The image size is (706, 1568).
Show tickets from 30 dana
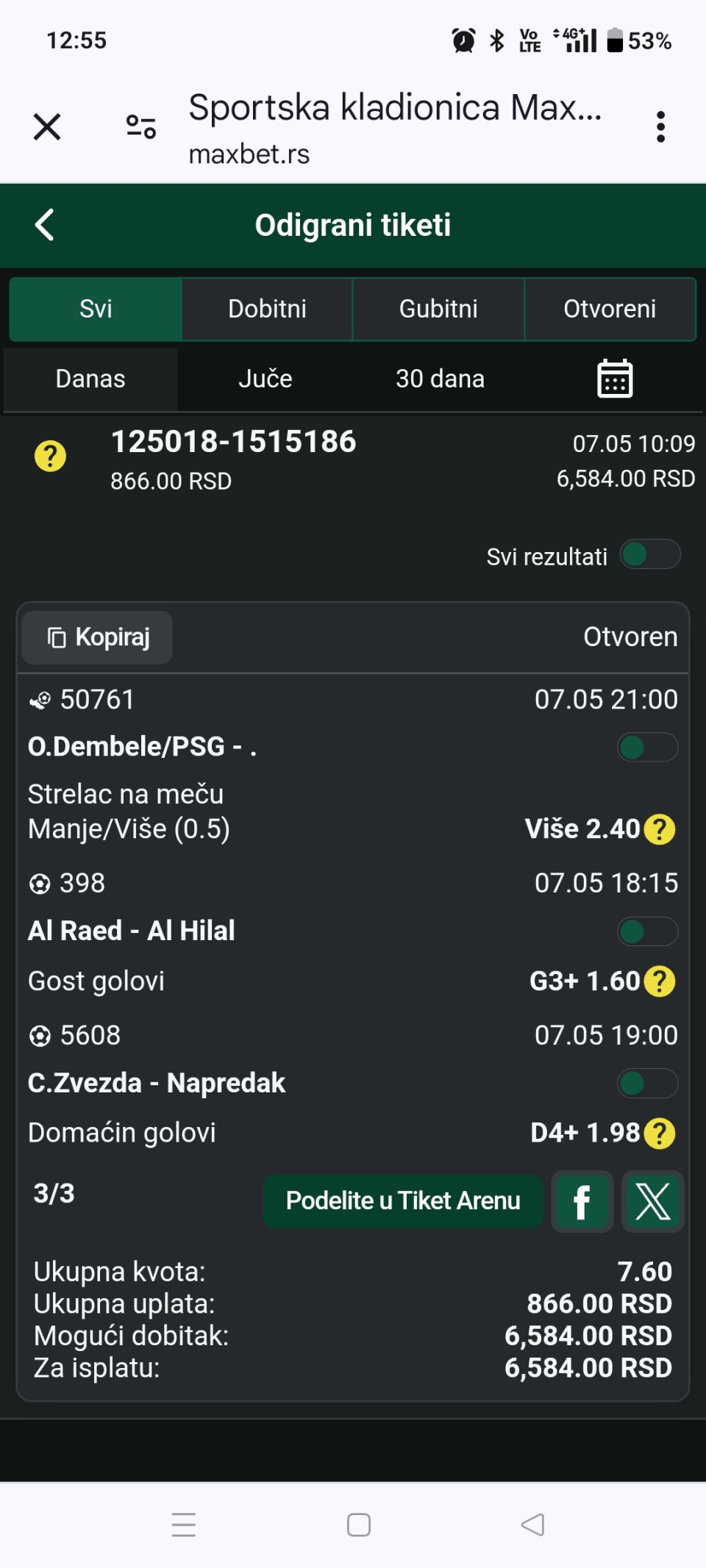pyautogui.click(x=440, y=379)
